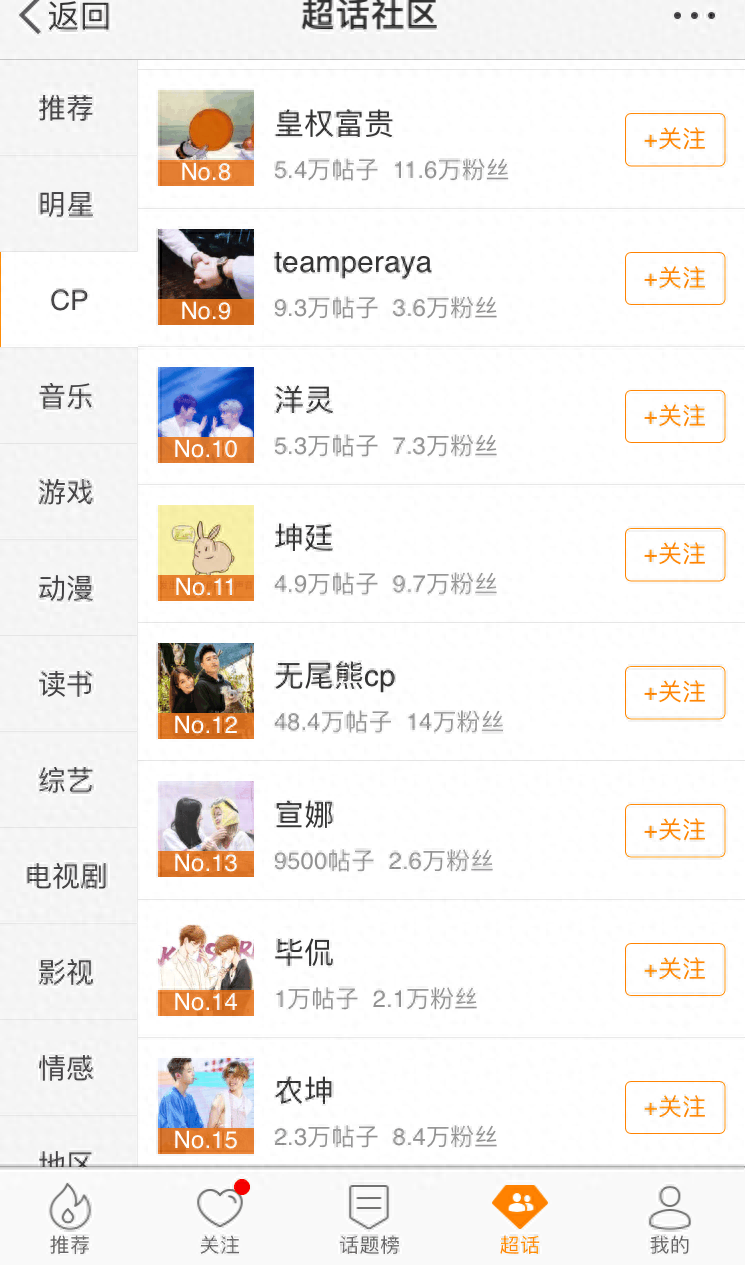Open the 电视剧 category
The width and height of the screenshot is (745, 1265).
point(68,876)
